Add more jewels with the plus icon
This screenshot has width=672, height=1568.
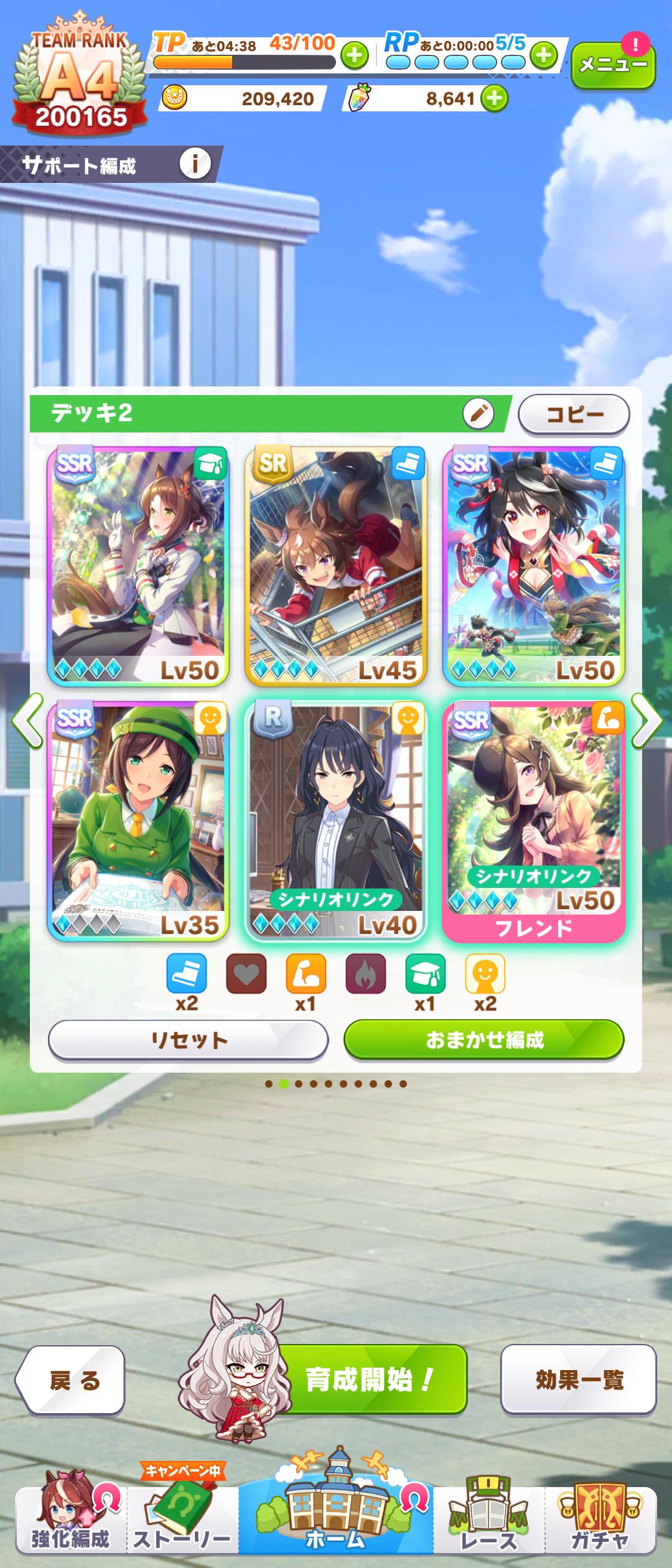coord(495,98)
